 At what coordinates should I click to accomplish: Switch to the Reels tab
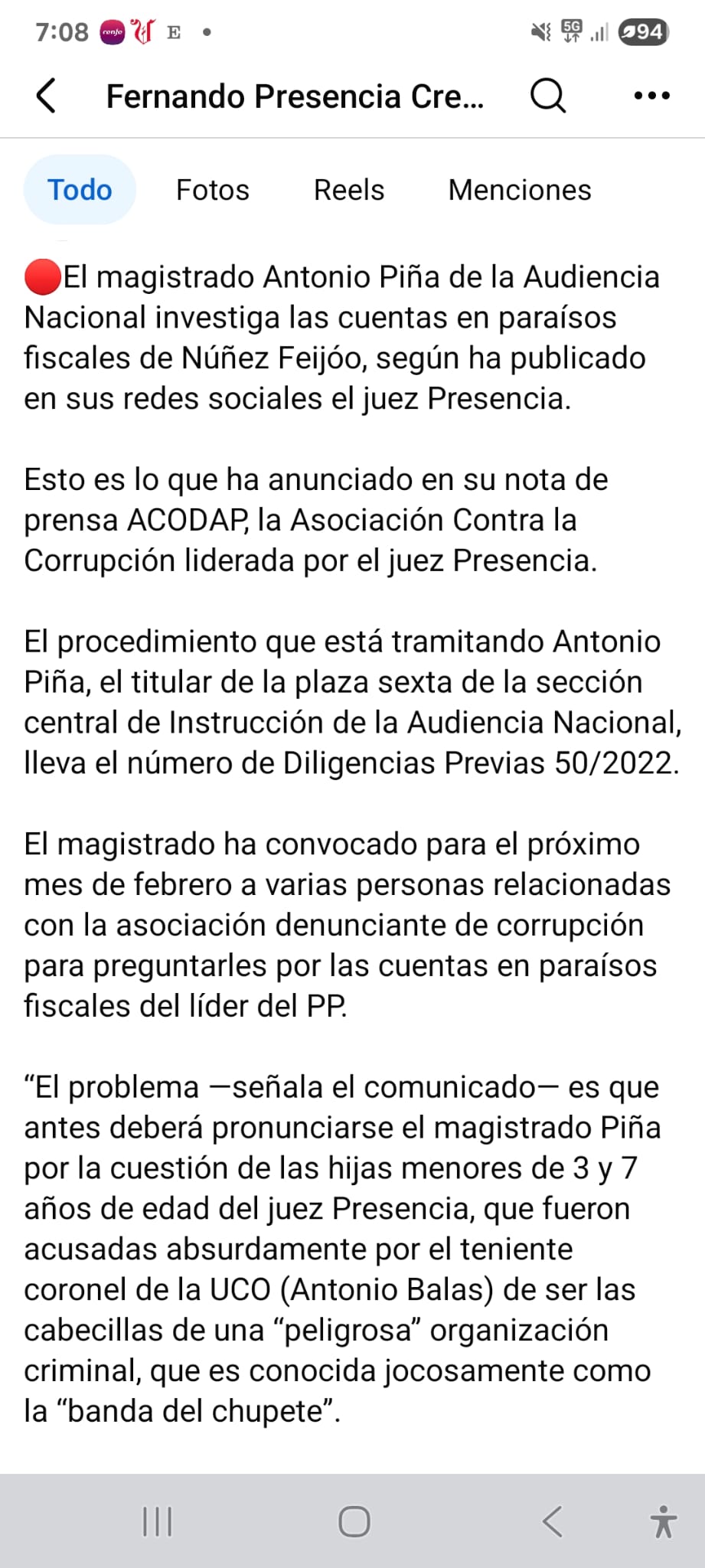[x=349, y=190]
